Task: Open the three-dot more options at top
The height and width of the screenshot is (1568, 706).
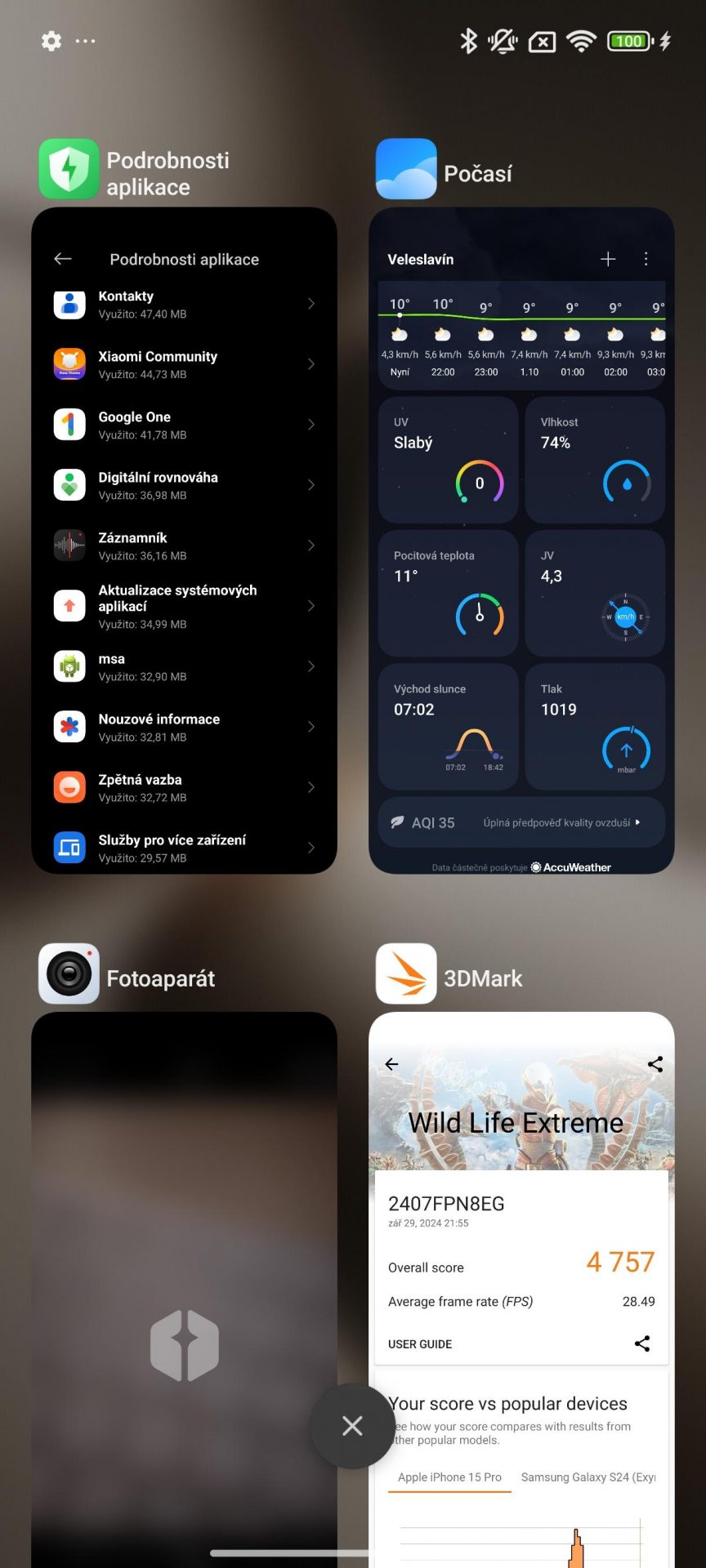Action: click(x=86, y=41)
